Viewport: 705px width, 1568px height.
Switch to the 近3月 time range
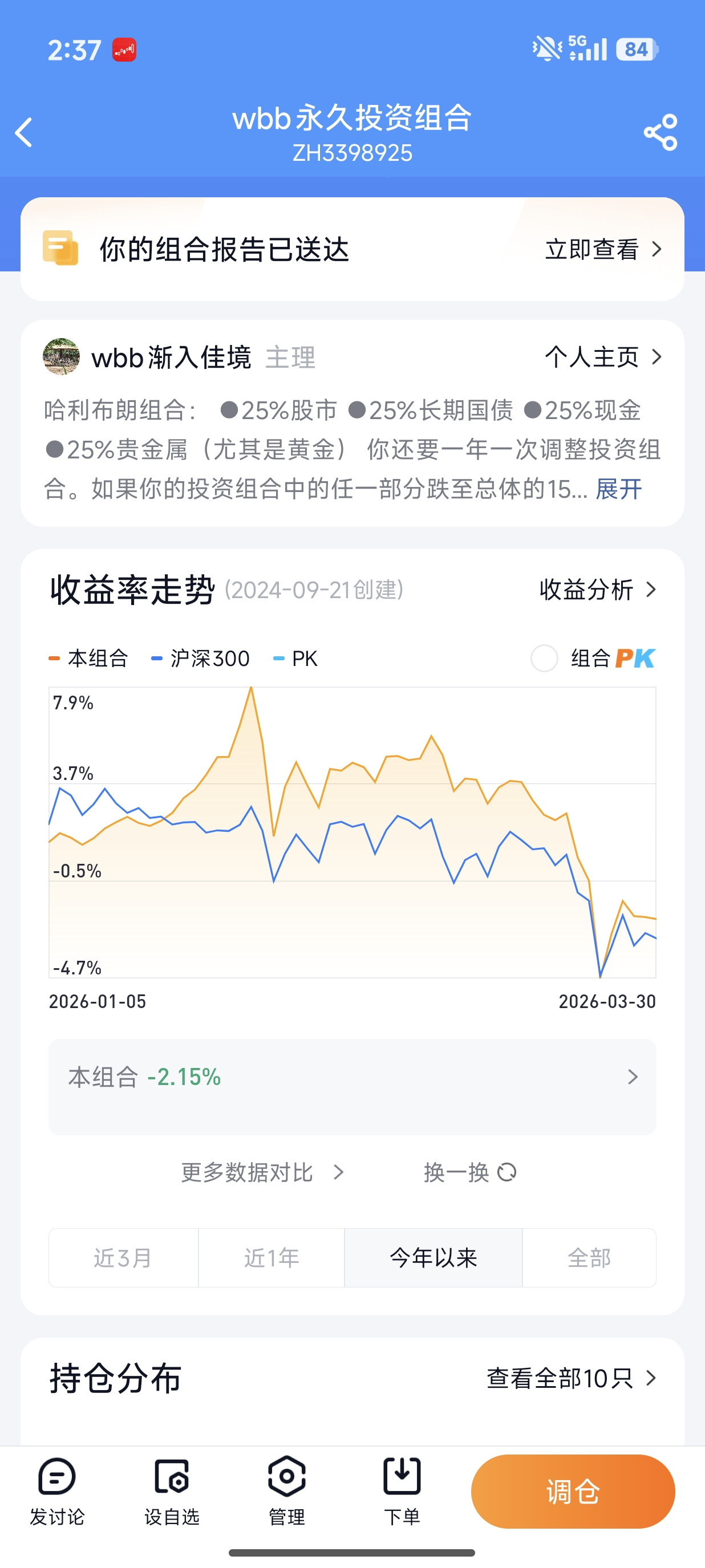click(123, 1258)
